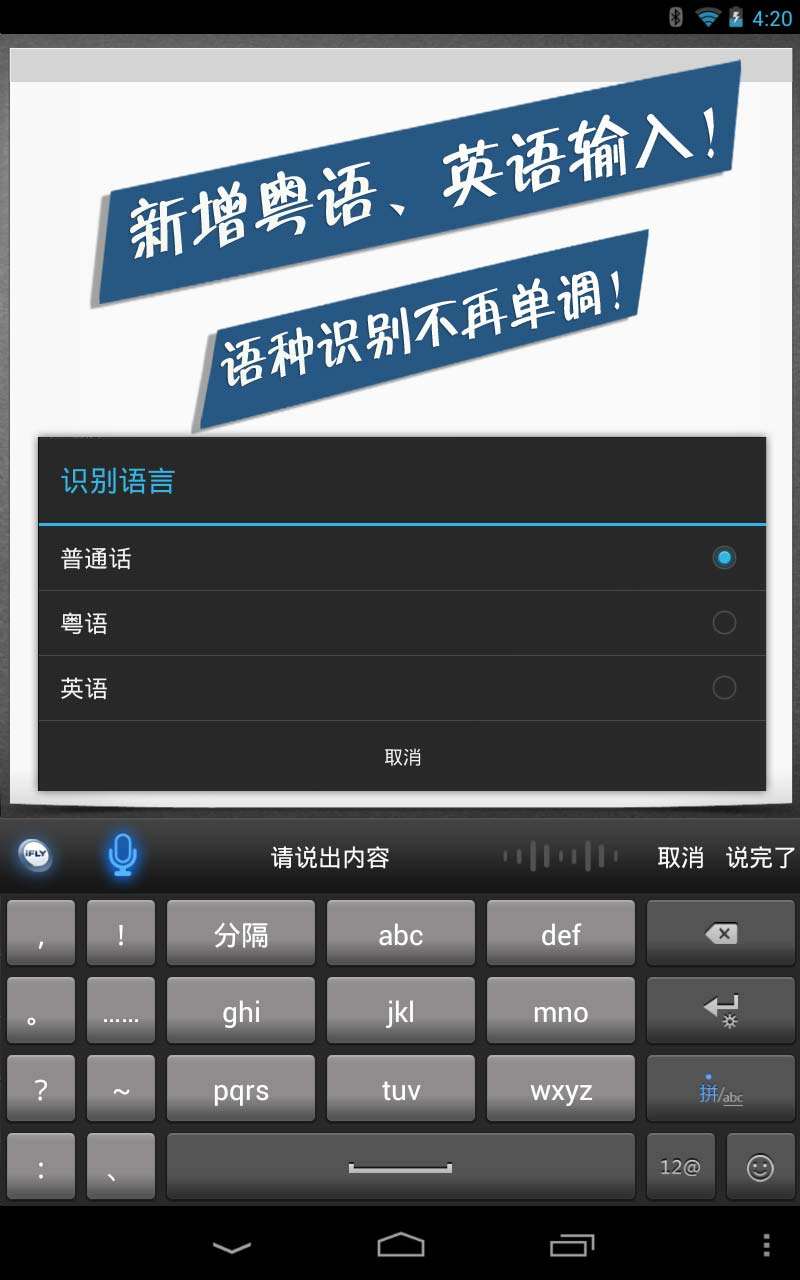Open the 12@ symbols keyboard
This screenshot has width=800, height=1280.
(680, 1167)
